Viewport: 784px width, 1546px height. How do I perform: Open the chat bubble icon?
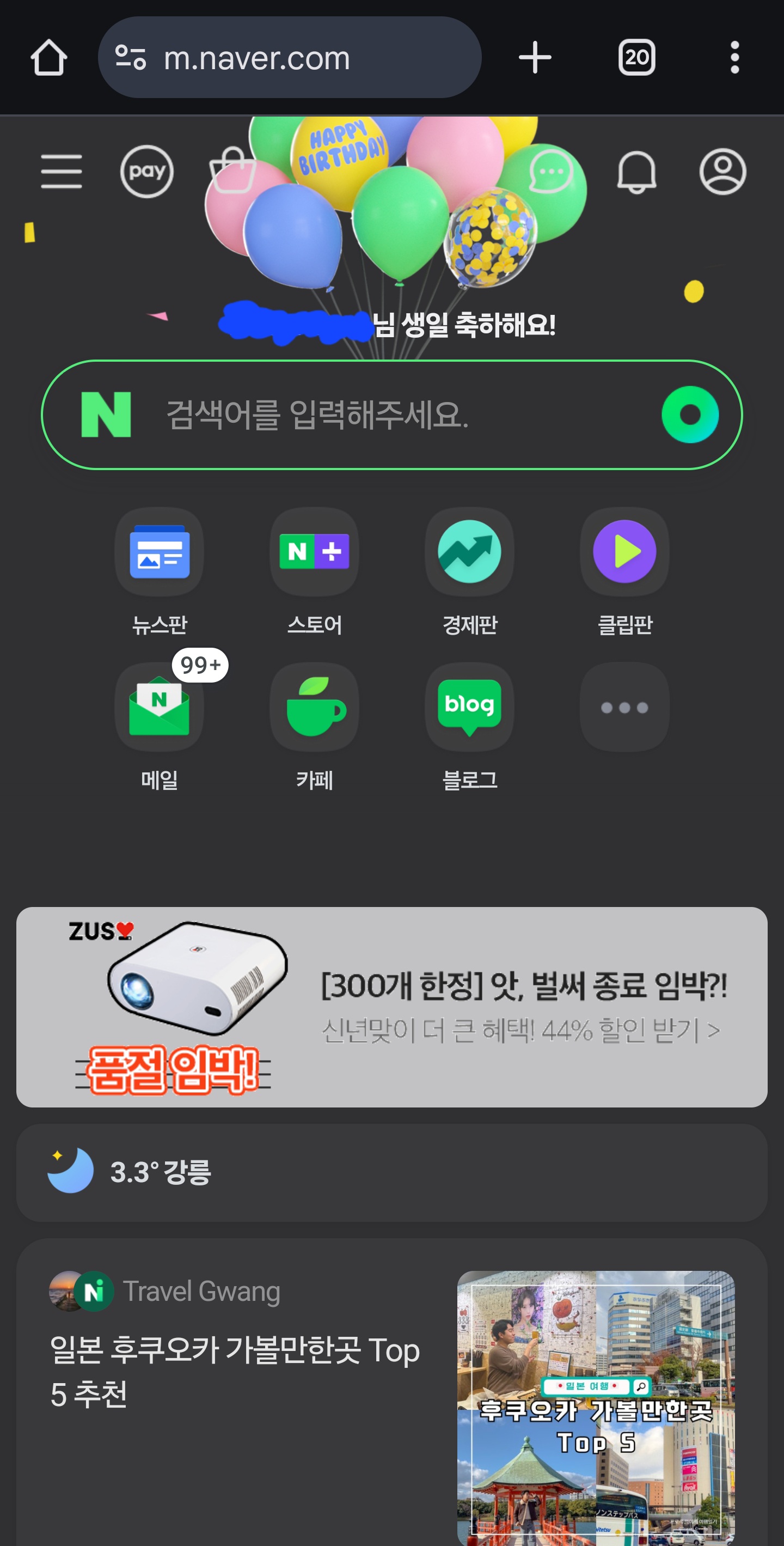coord(550,172)
